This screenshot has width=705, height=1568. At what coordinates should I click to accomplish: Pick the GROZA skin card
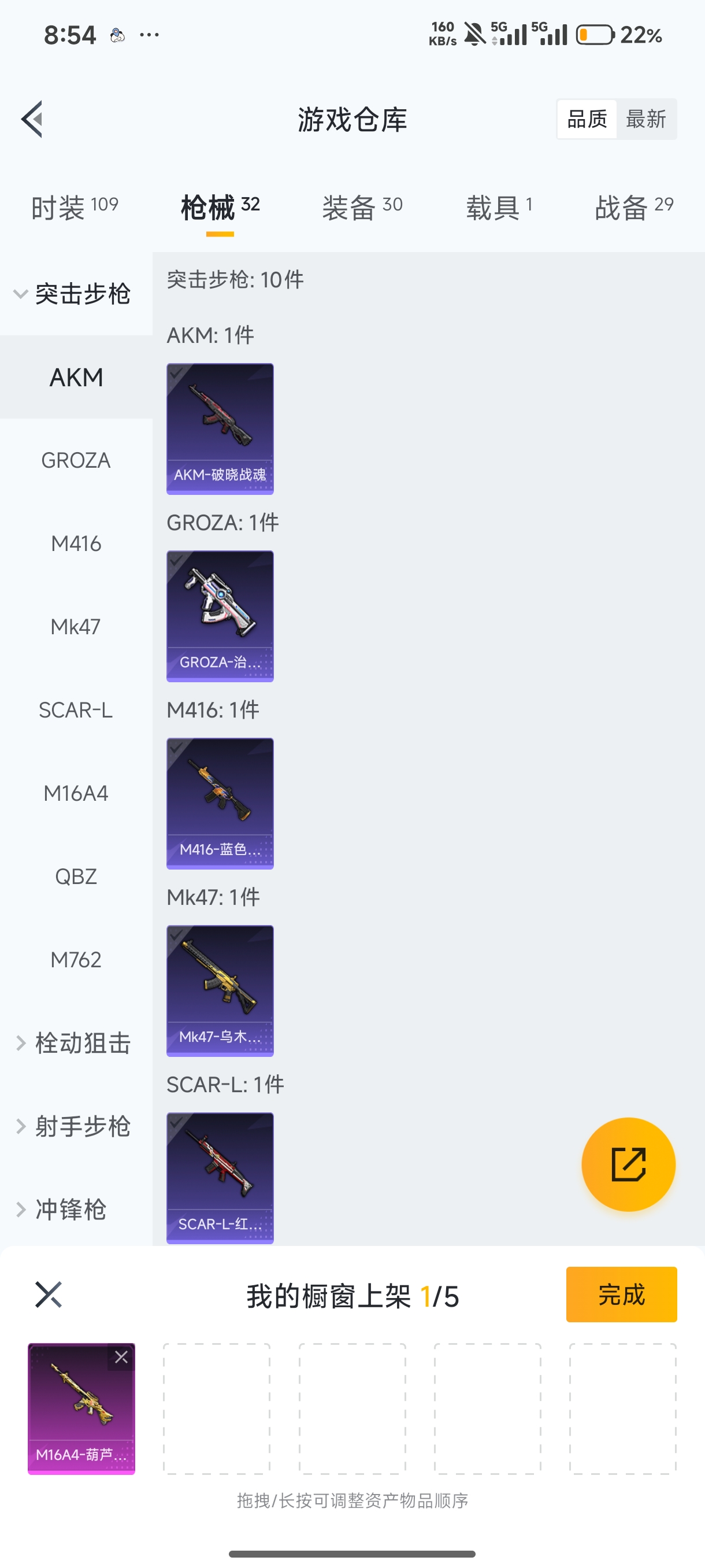pos(220,616)
